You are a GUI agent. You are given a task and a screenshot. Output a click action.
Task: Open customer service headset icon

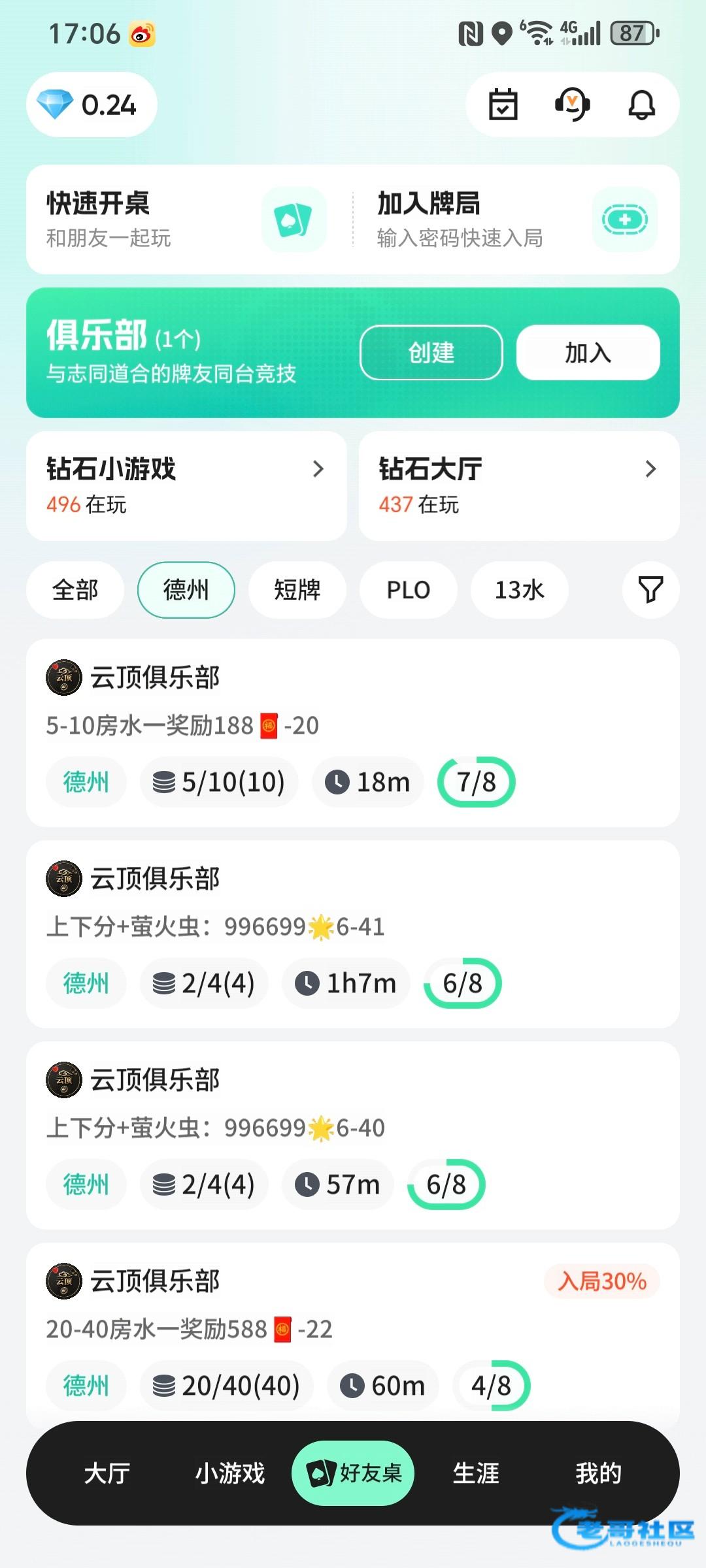pyautogui.click(x=572, y=105)
